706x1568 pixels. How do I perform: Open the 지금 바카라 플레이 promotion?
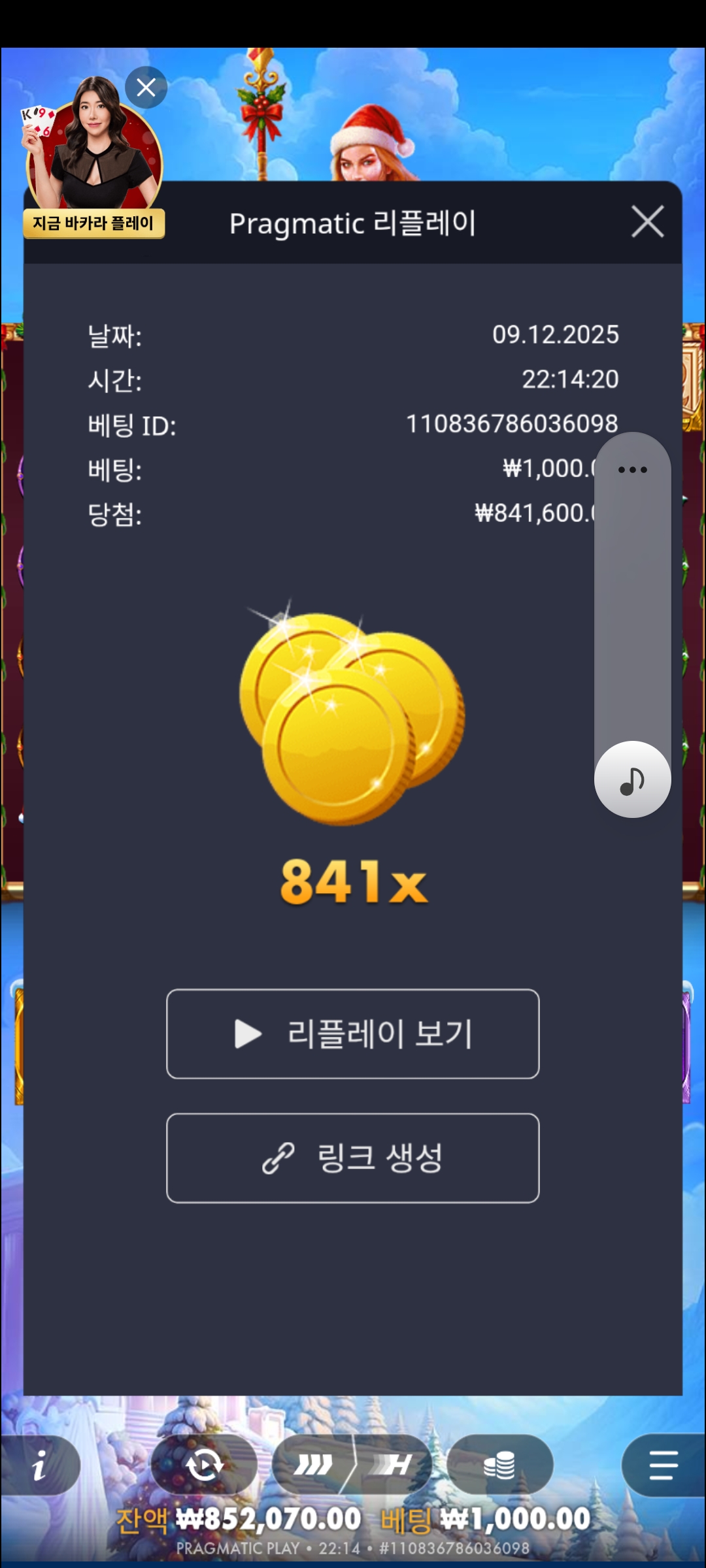[93, 223]
